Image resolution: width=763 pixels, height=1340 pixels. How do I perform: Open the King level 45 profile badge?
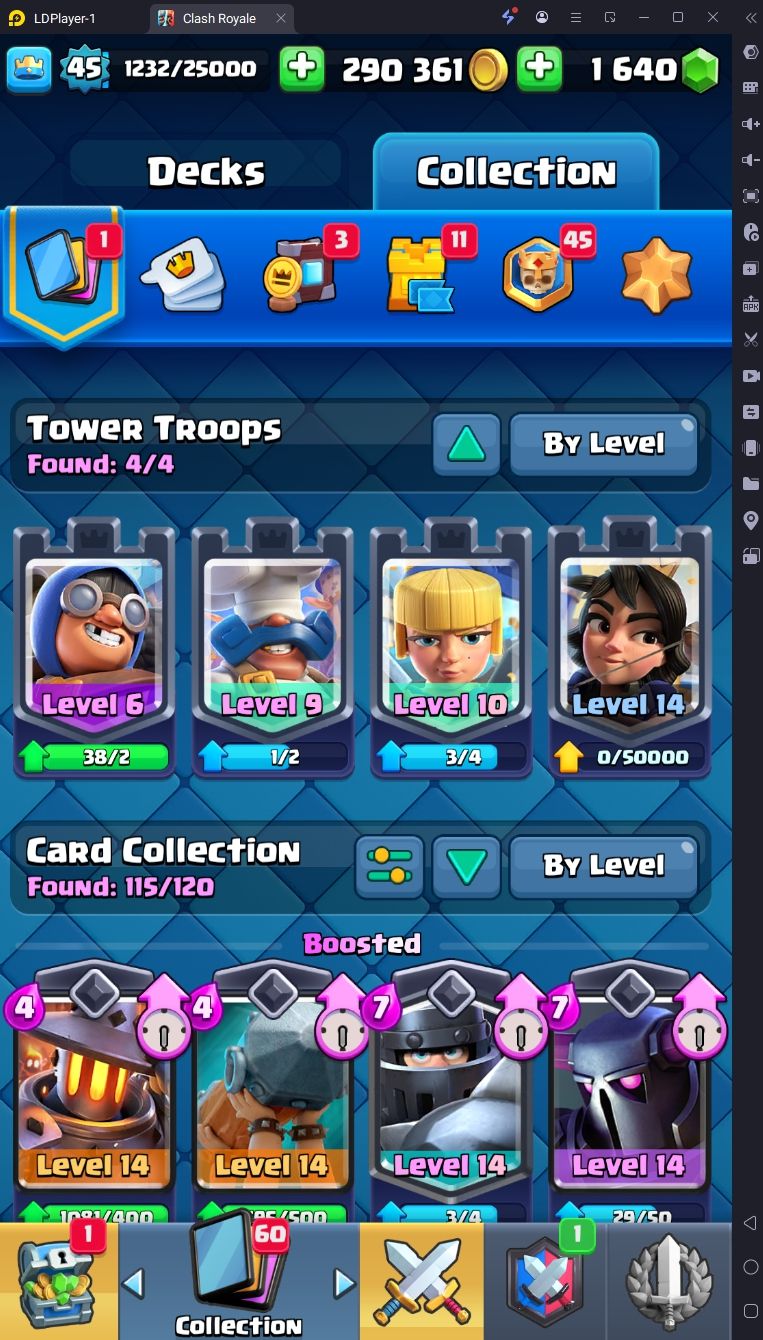tap(84, 69)
